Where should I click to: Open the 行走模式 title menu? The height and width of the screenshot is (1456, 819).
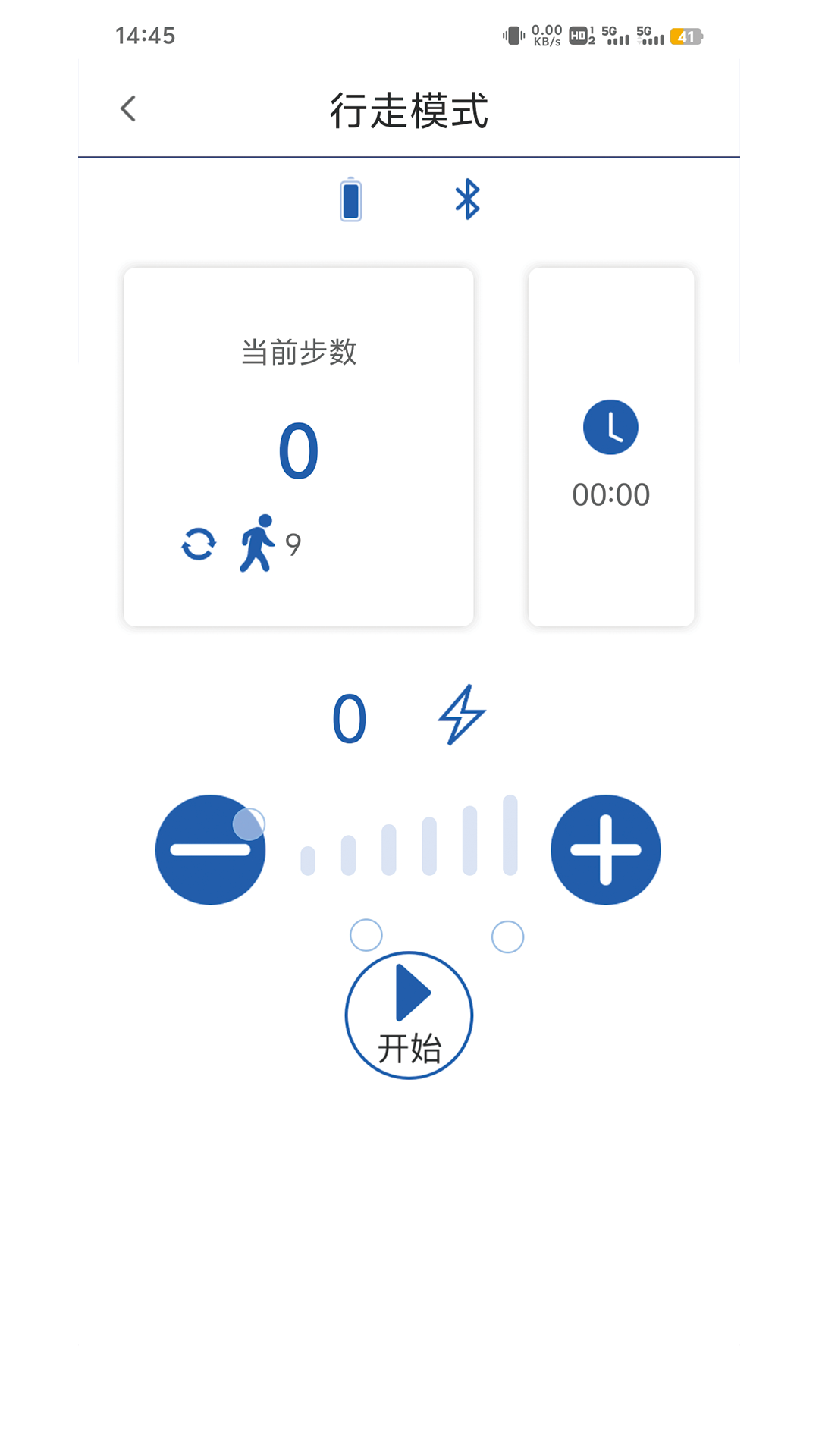pos(409,108)
